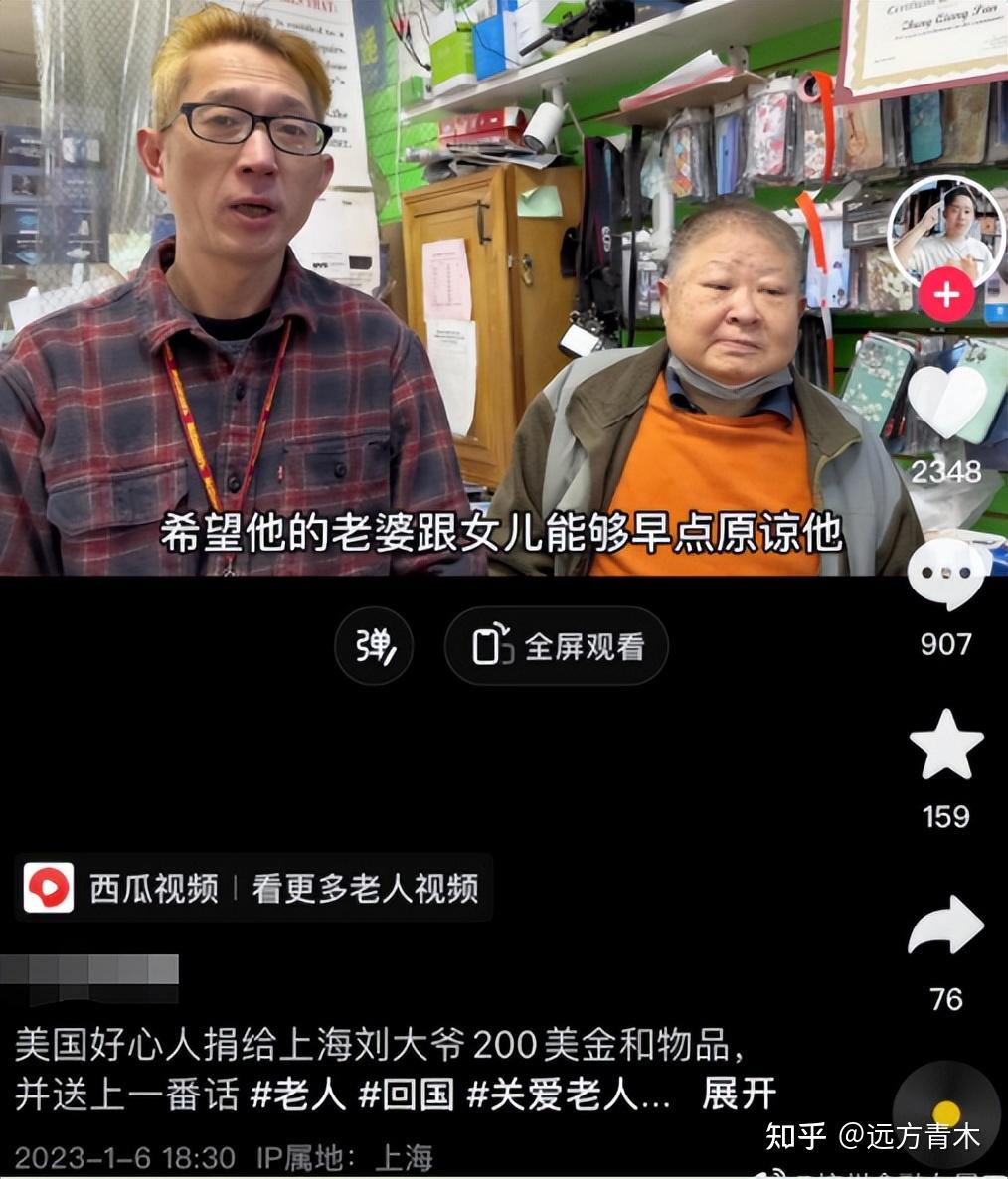
Task: Like the video with the heart icon
Action: 945,403
